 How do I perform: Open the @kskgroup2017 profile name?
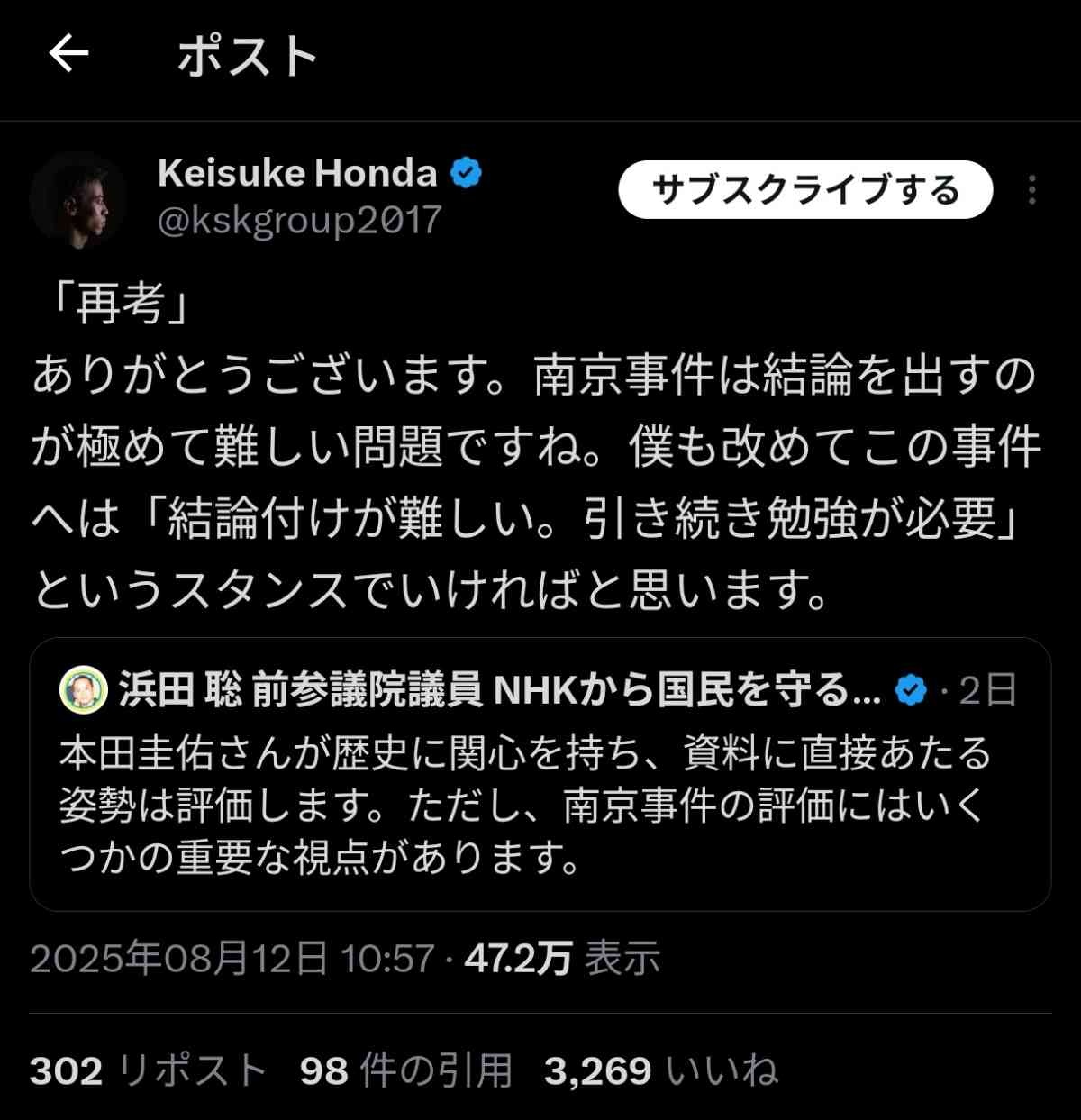click(299, 221)
